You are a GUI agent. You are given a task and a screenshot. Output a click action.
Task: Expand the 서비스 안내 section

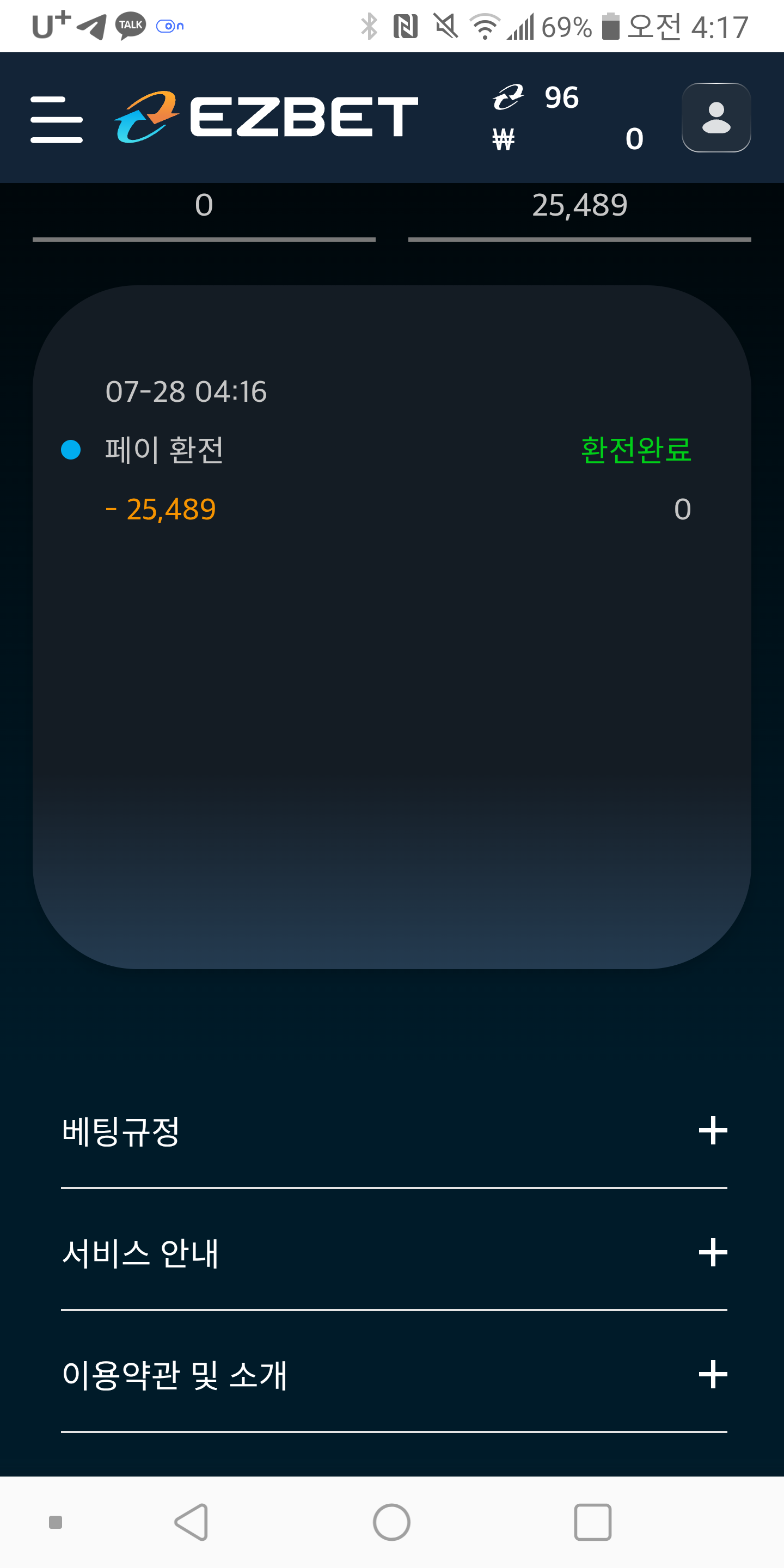394,1253
